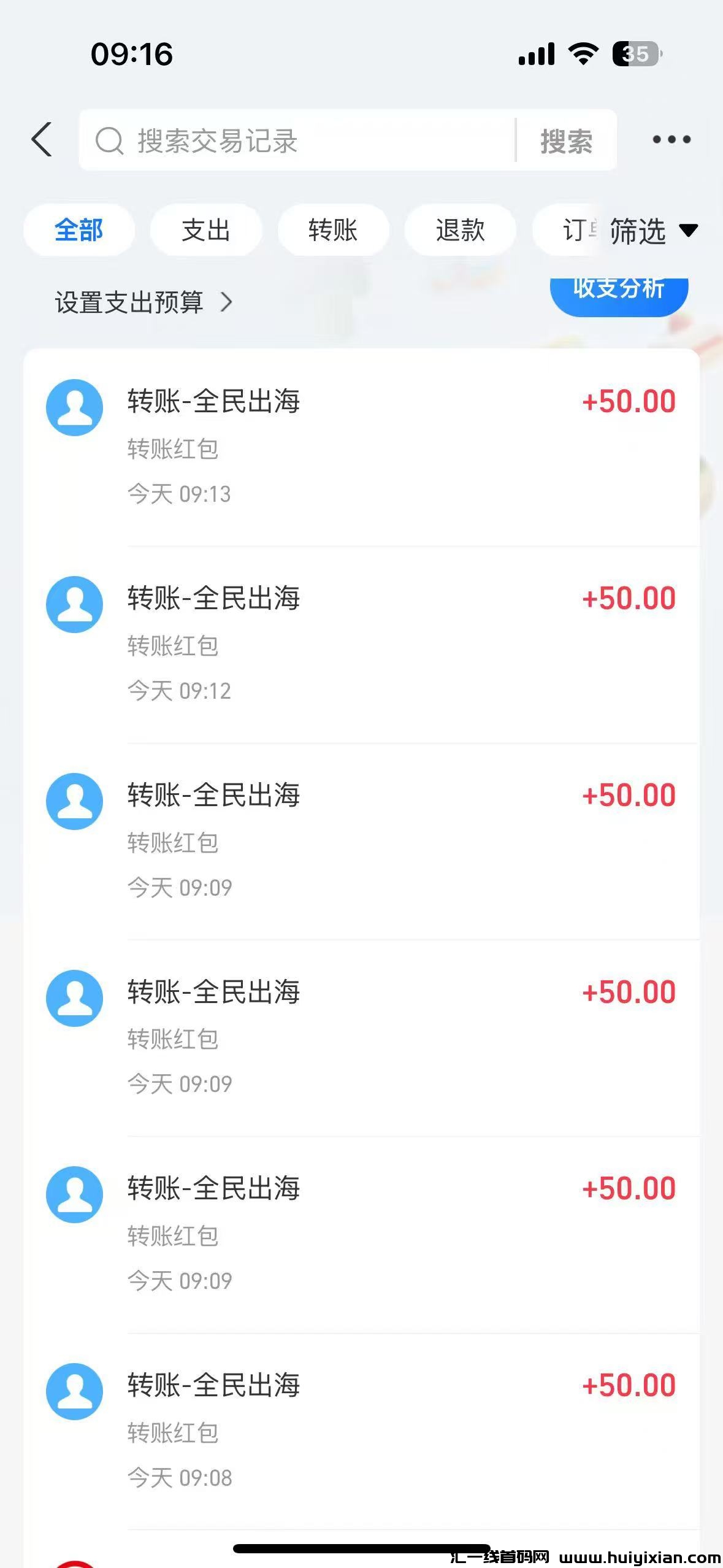Open the 今天 09:13 transfer record
This screenshot has height=1568, width=723.
(362, 447)
